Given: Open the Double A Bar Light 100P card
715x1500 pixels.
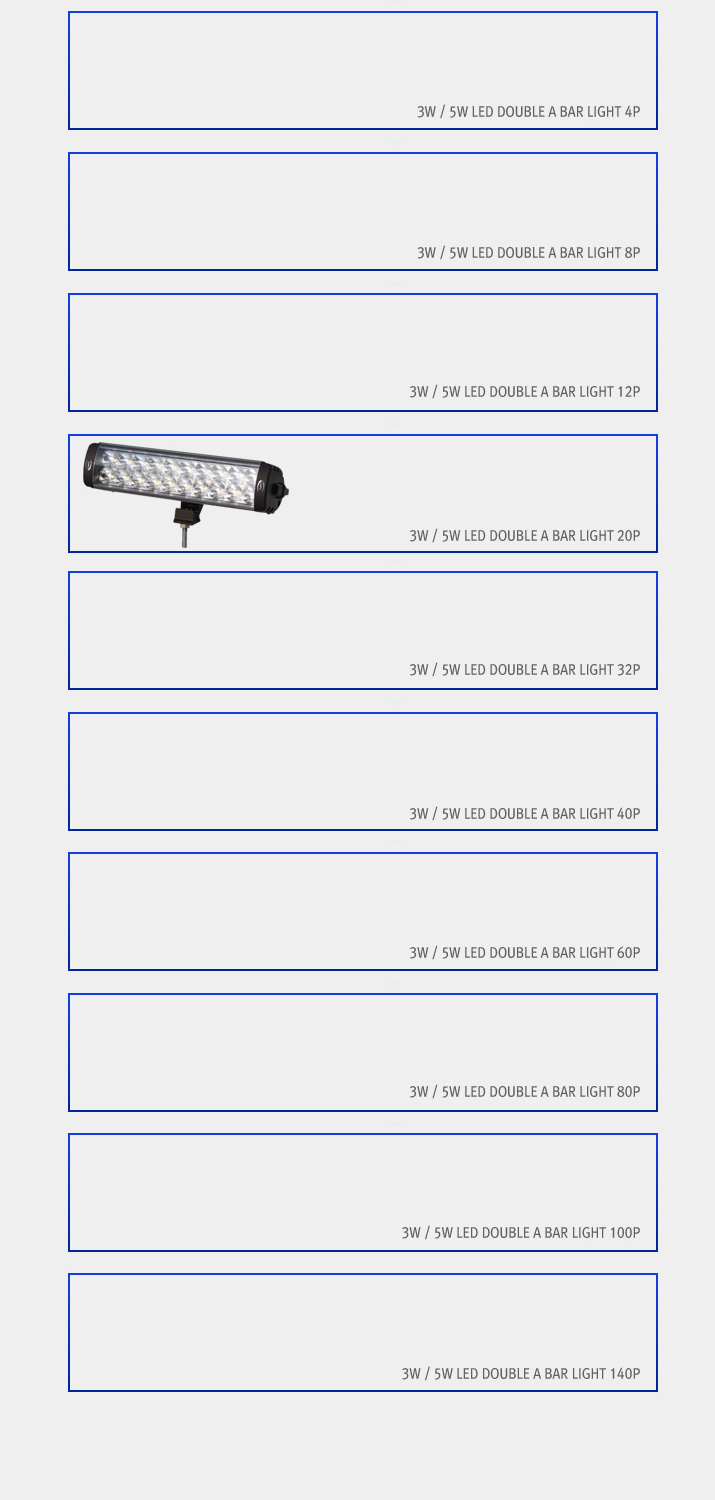Looking at the screenshot, I should 363,1192.
